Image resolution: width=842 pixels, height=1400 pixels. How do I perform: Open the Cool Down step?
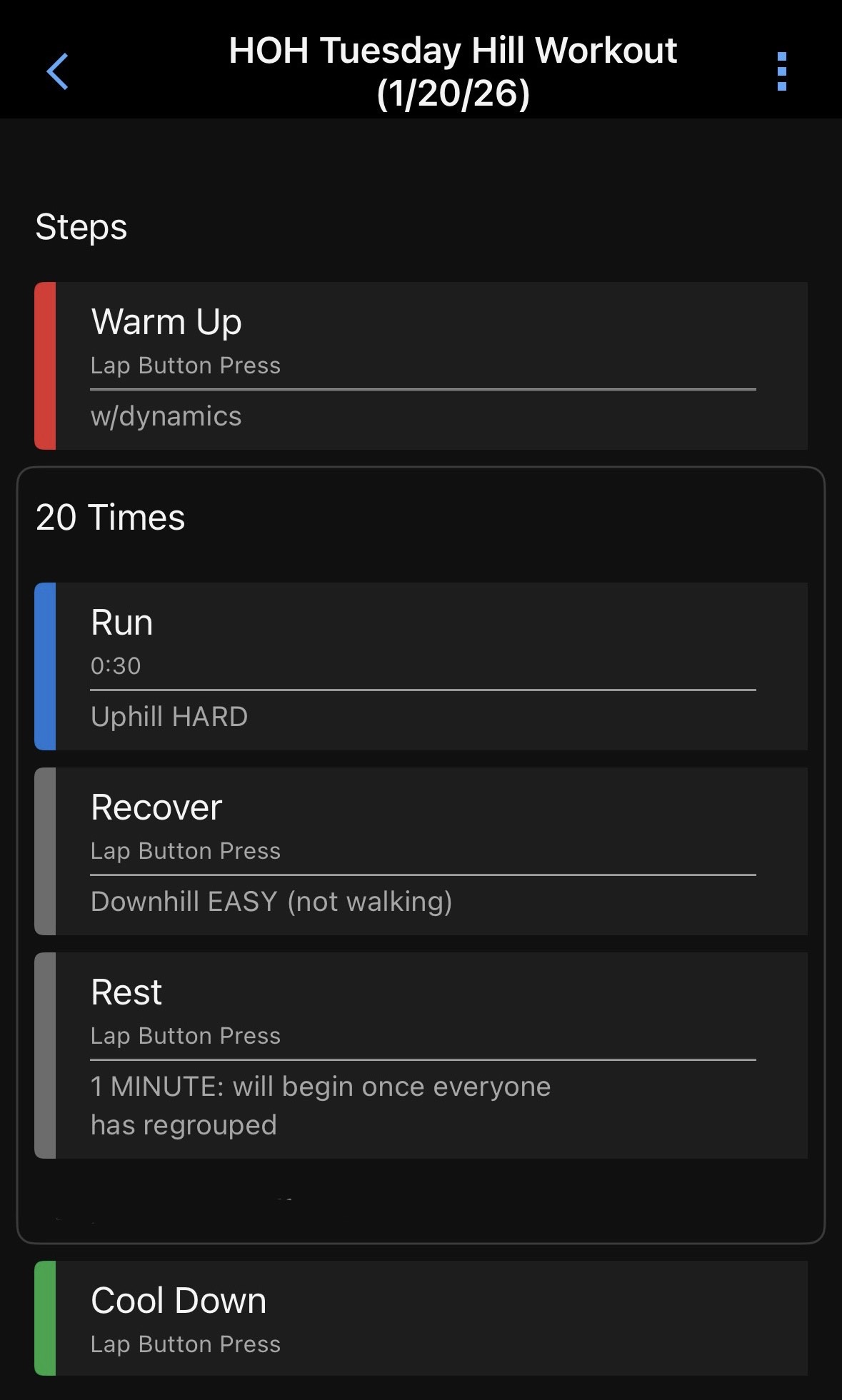(x=421, y=1318)
